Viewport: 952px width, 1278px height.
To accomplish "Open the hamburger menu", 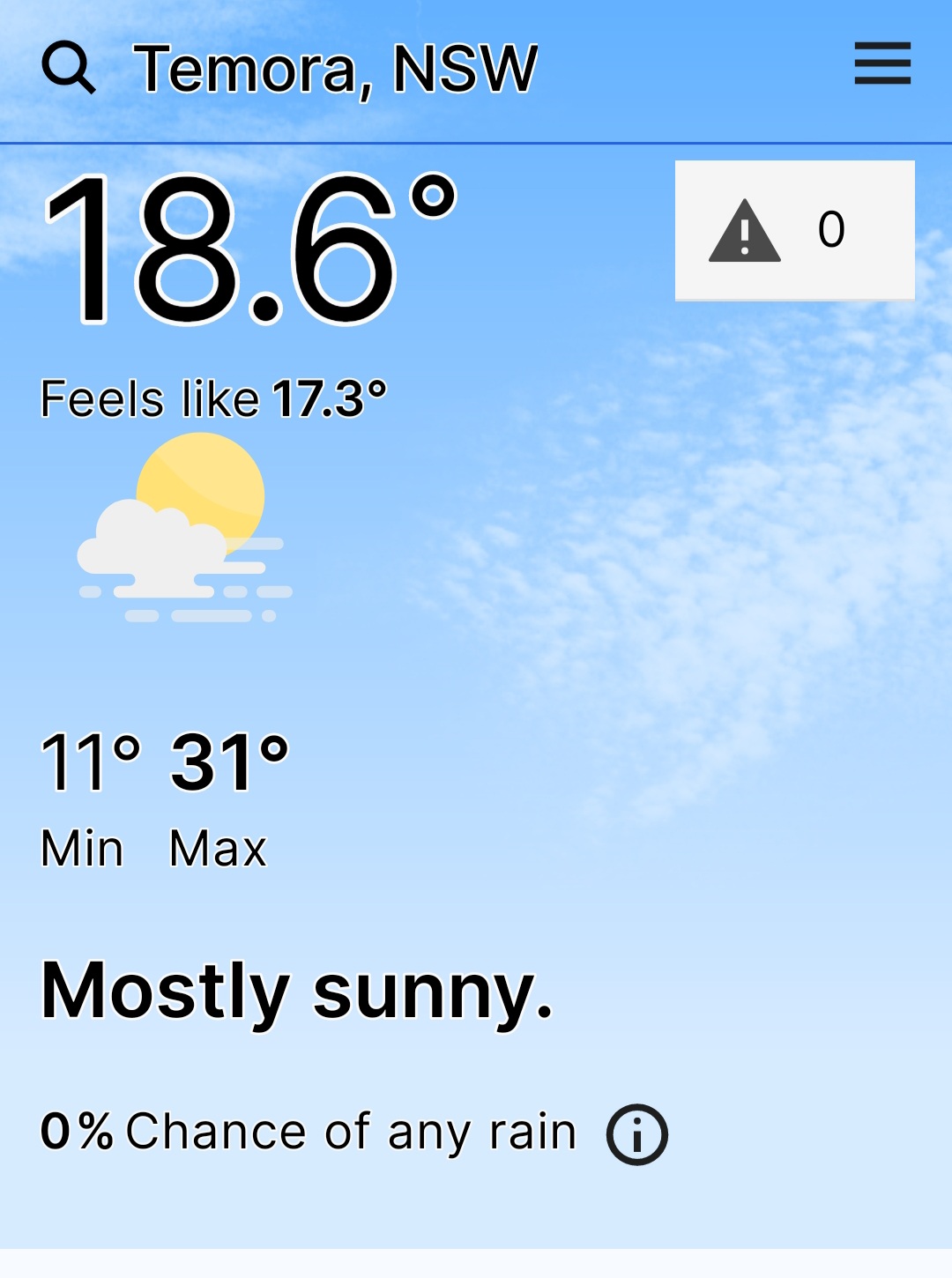I will (x=881, y=63).
